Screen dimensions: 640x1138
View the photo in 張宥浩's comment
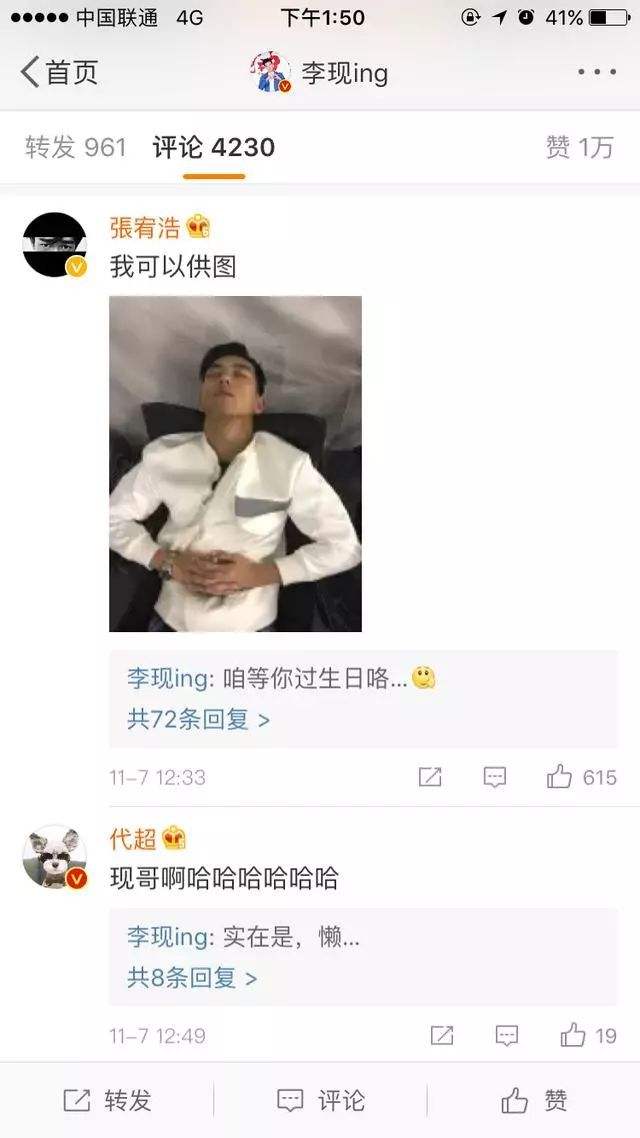235,463
